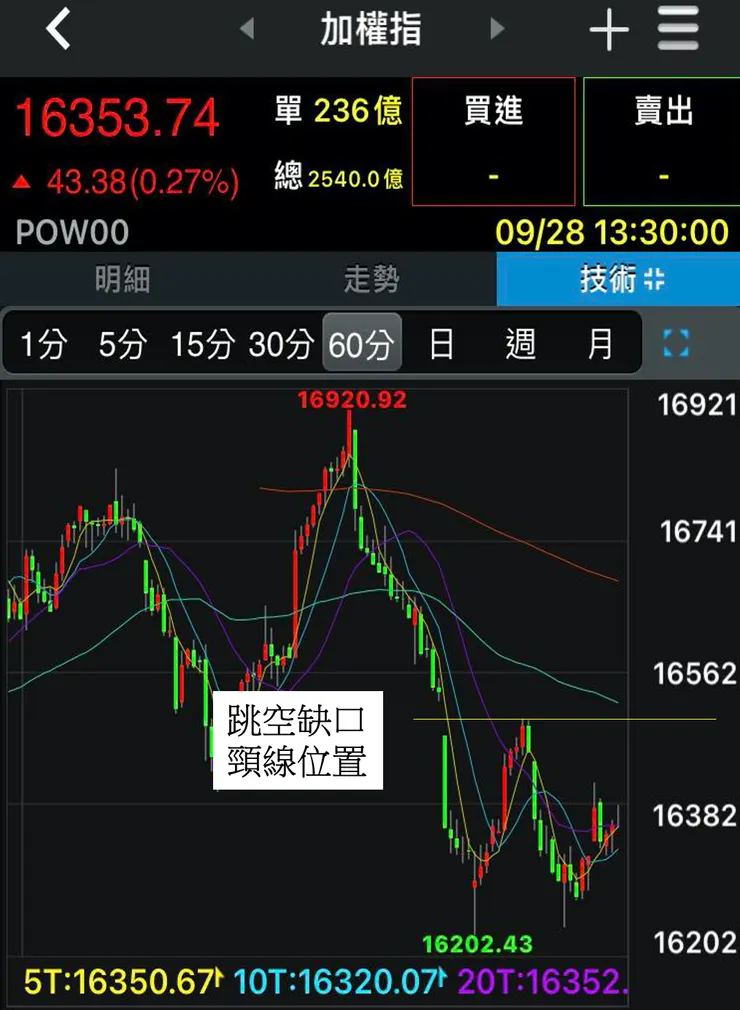Switch to the previous symbol with left arrow
This screenshot has height=1010, width=740.
point(247,30)
